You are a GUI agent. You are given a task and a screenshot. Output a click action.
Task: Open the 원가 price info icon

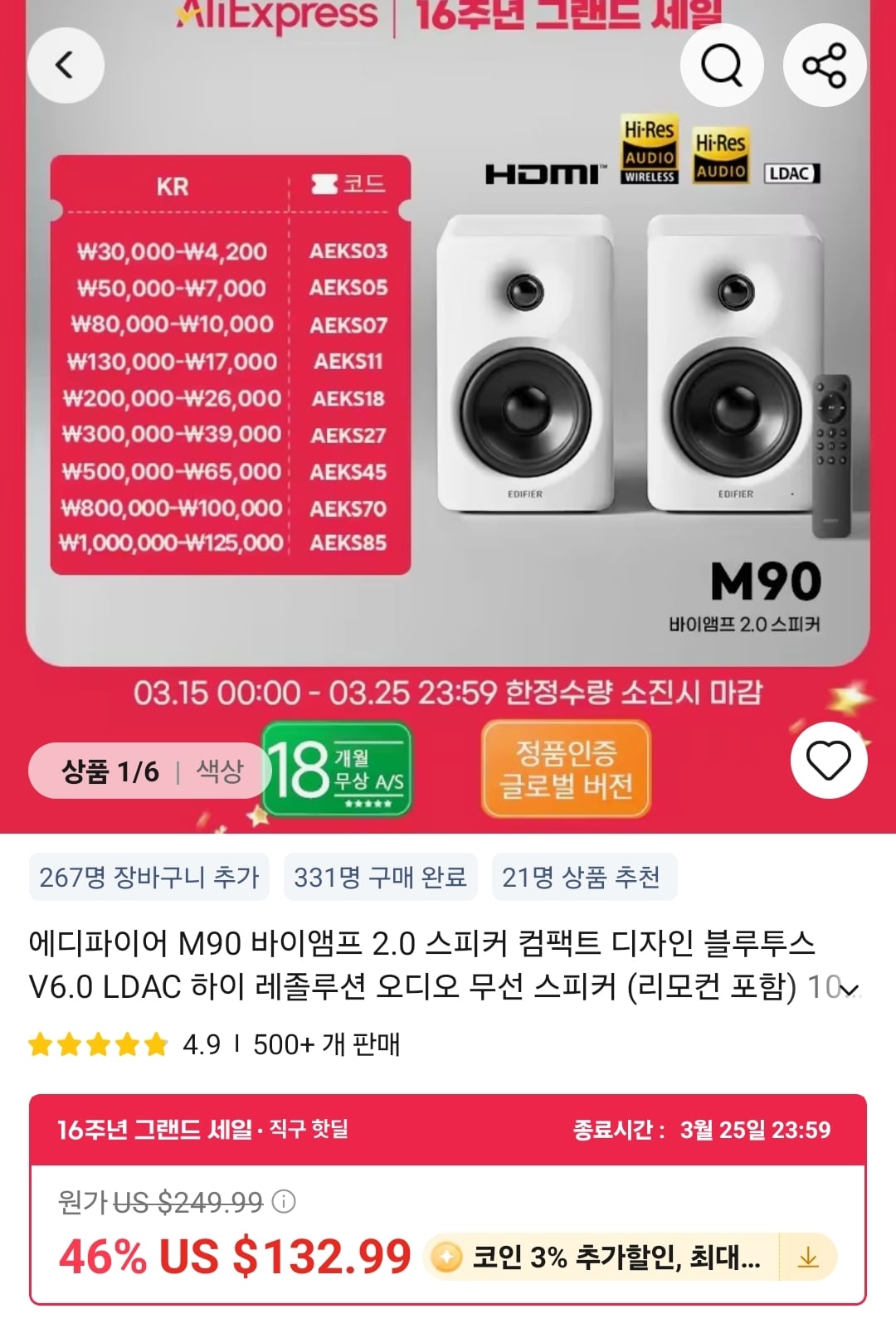pyautogui.click(x=284, y=1201)
